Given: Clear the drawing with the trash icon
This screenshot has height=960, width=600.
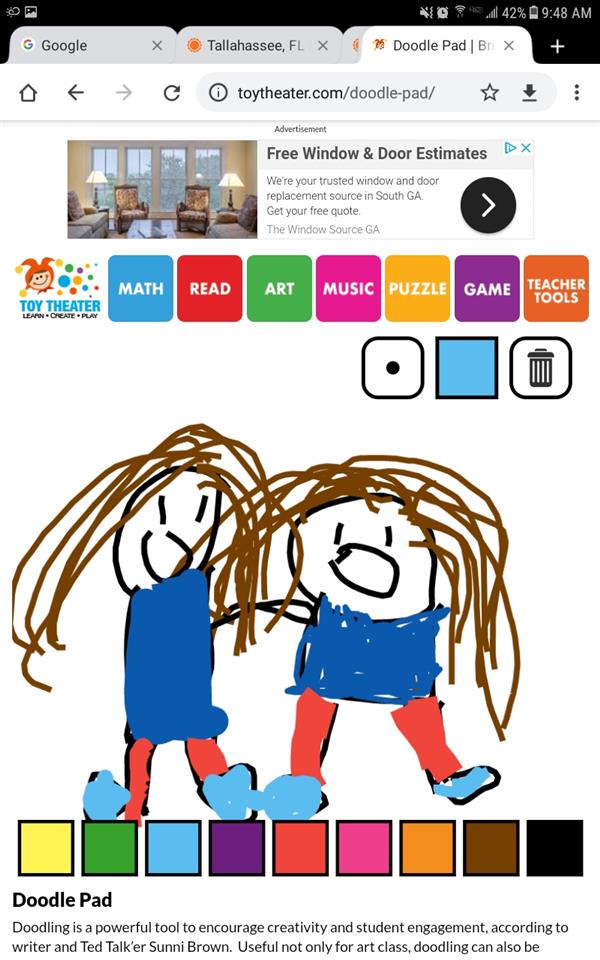Looking at the screenshot, I should pos(540,368).
